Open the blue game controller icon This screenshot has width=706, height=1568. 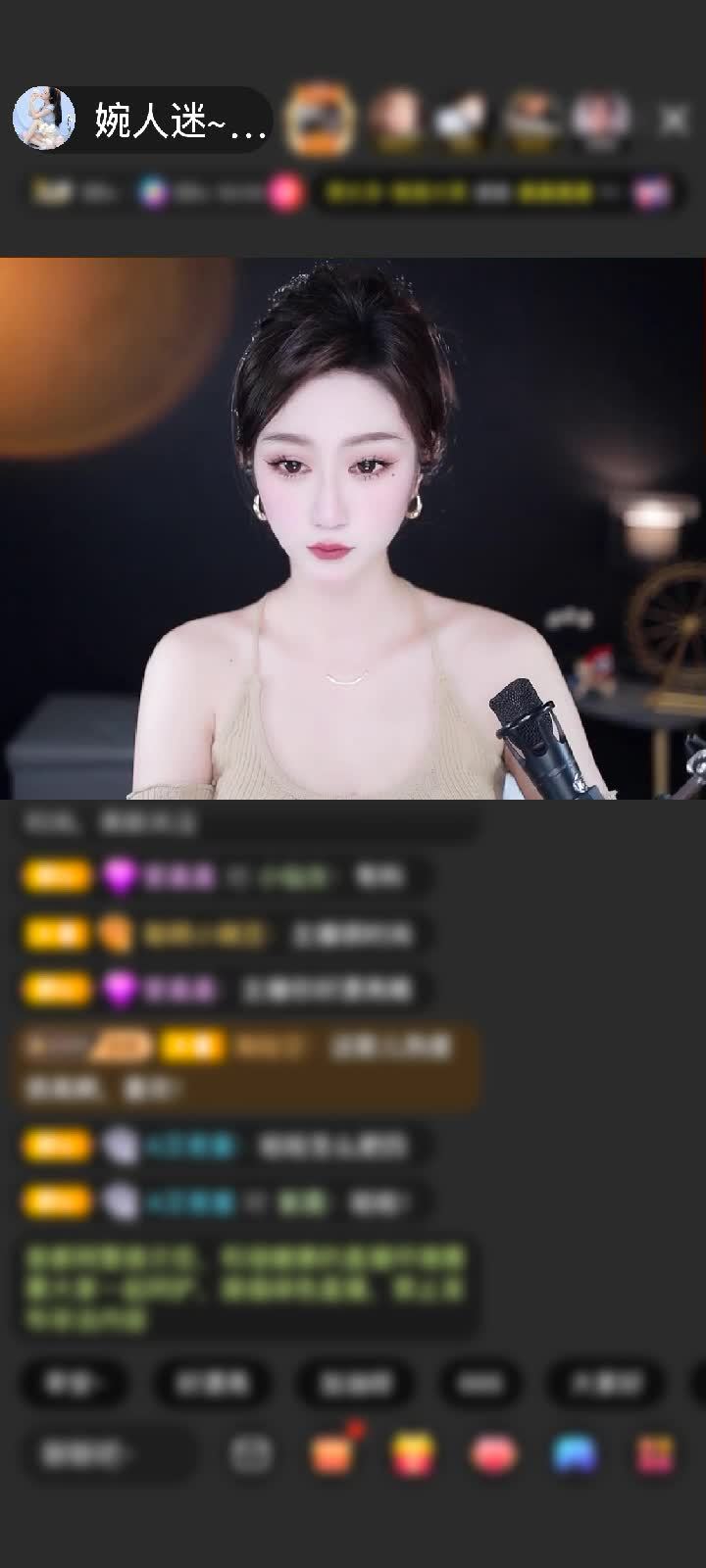(575, 1454)
